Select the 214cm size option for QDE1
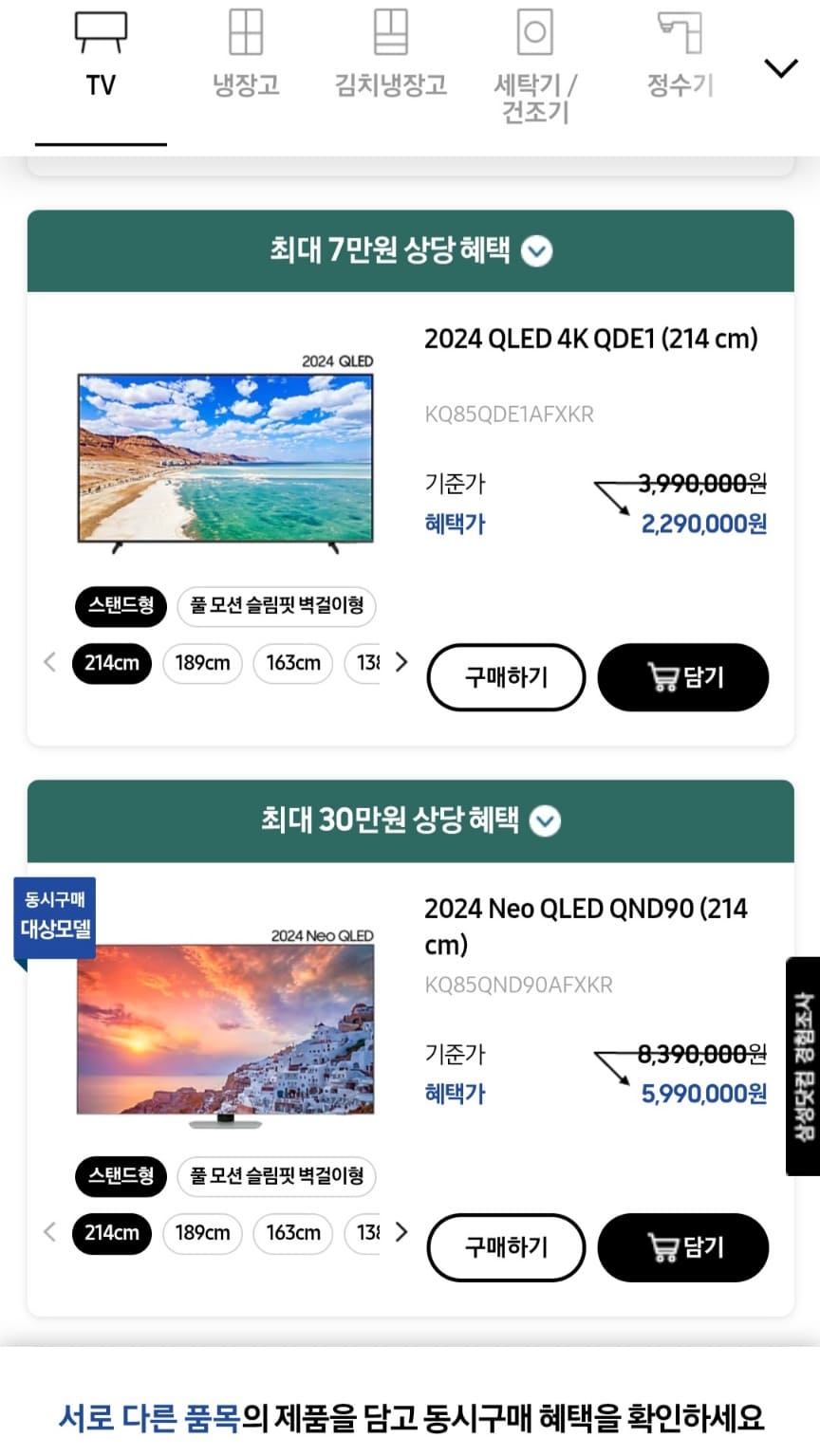 pyautogui.click(x=111, y=663)
